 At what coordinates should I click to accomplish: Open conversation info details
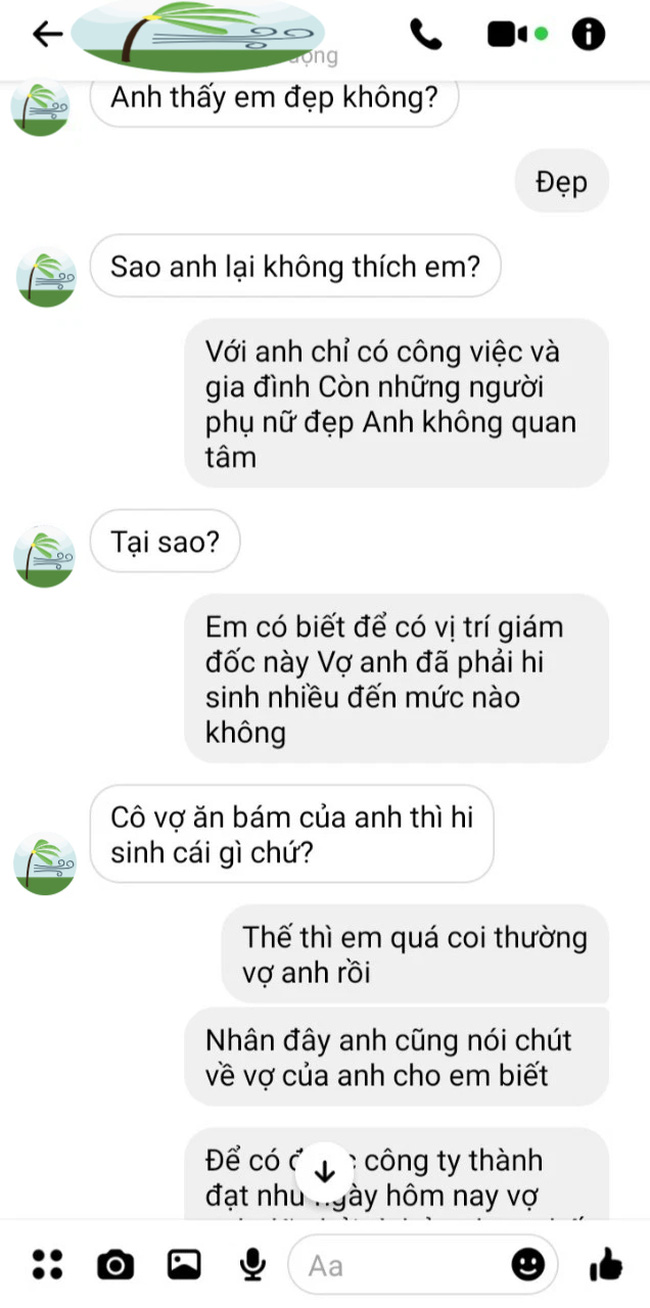click(588, 34)
